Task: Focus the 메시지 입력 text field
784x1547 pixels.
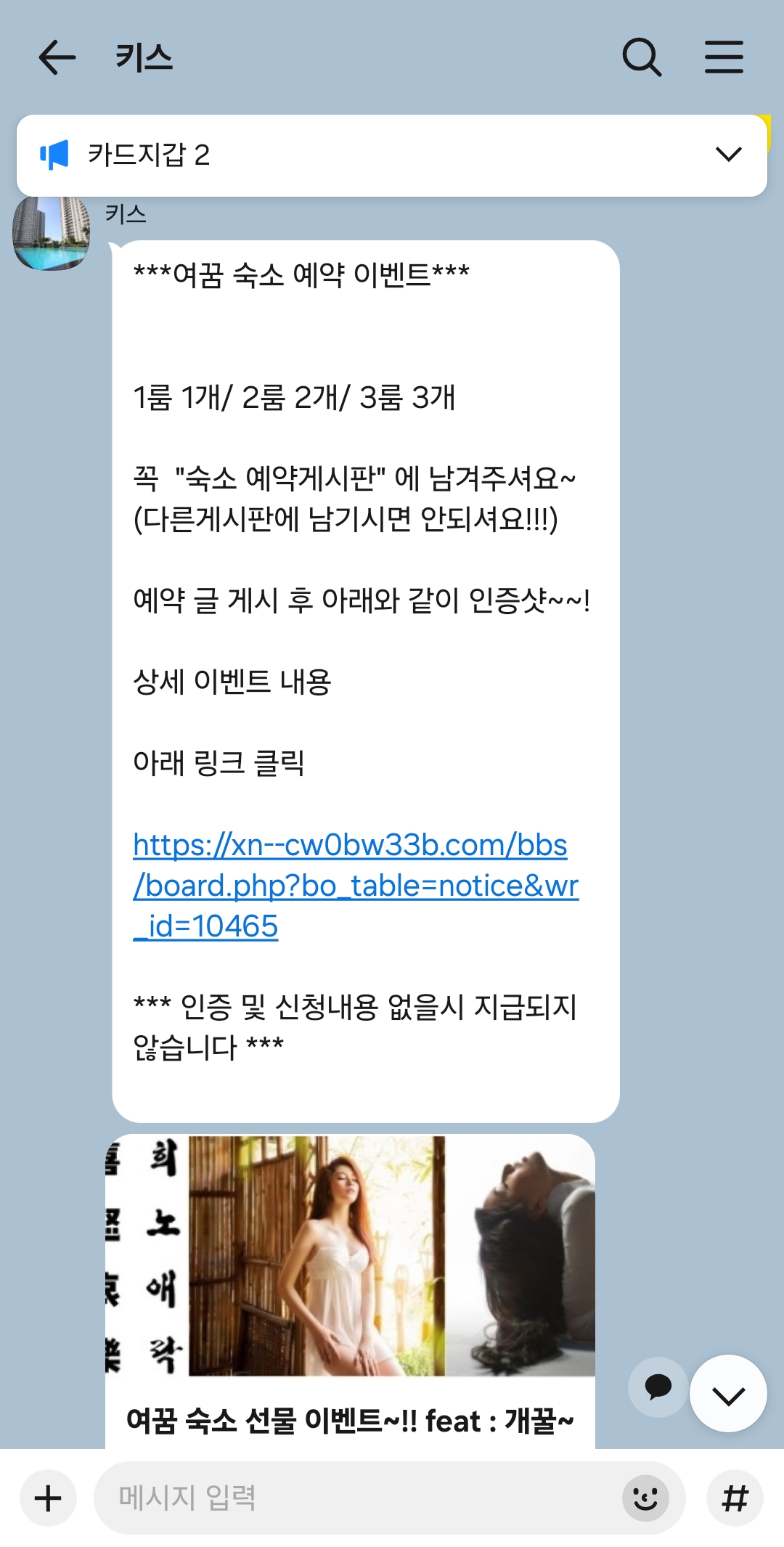Action: (x=356, y=1498)
